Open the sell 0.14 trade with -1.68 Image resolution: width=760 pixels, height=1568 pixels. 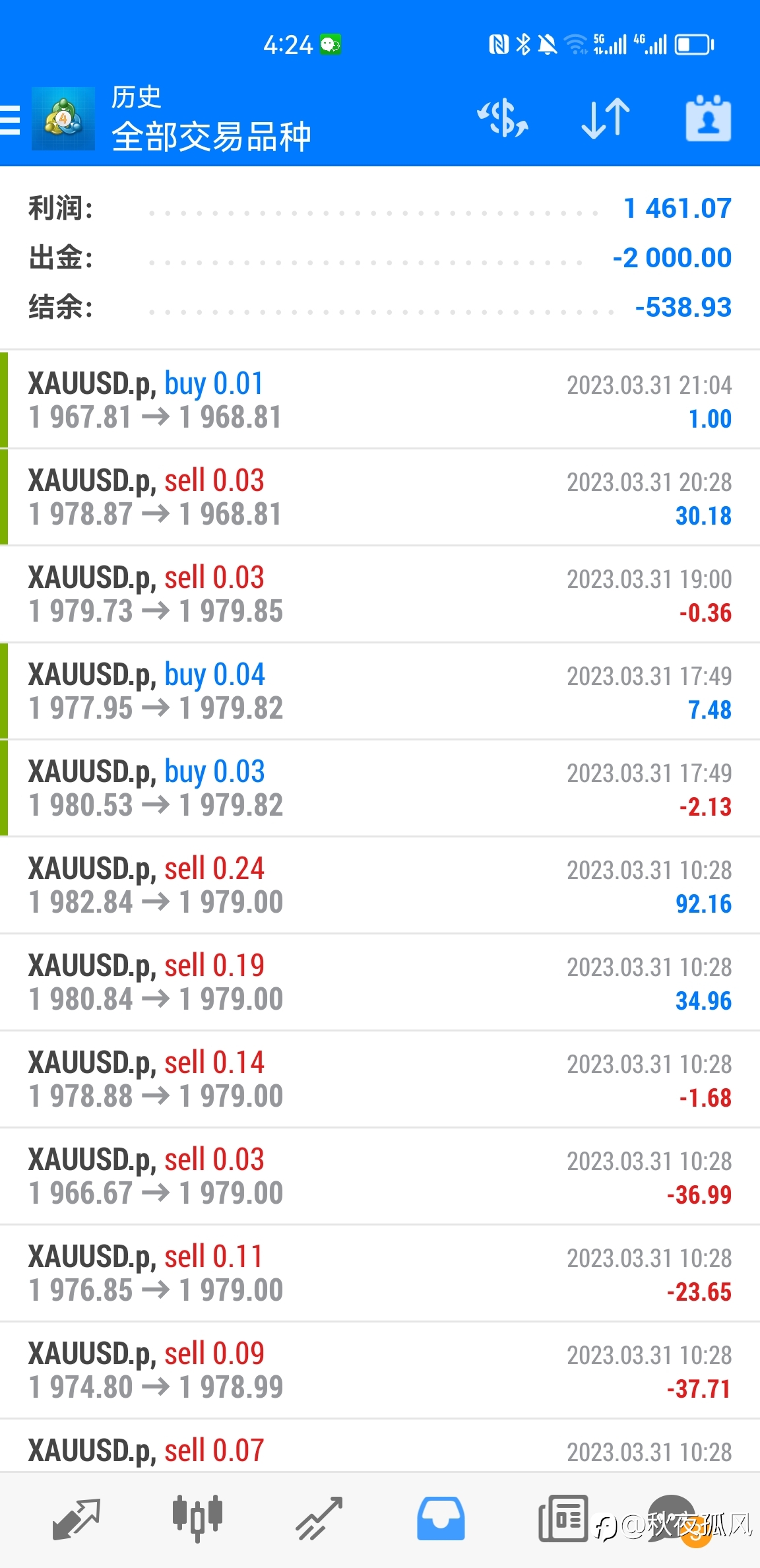380,1079
